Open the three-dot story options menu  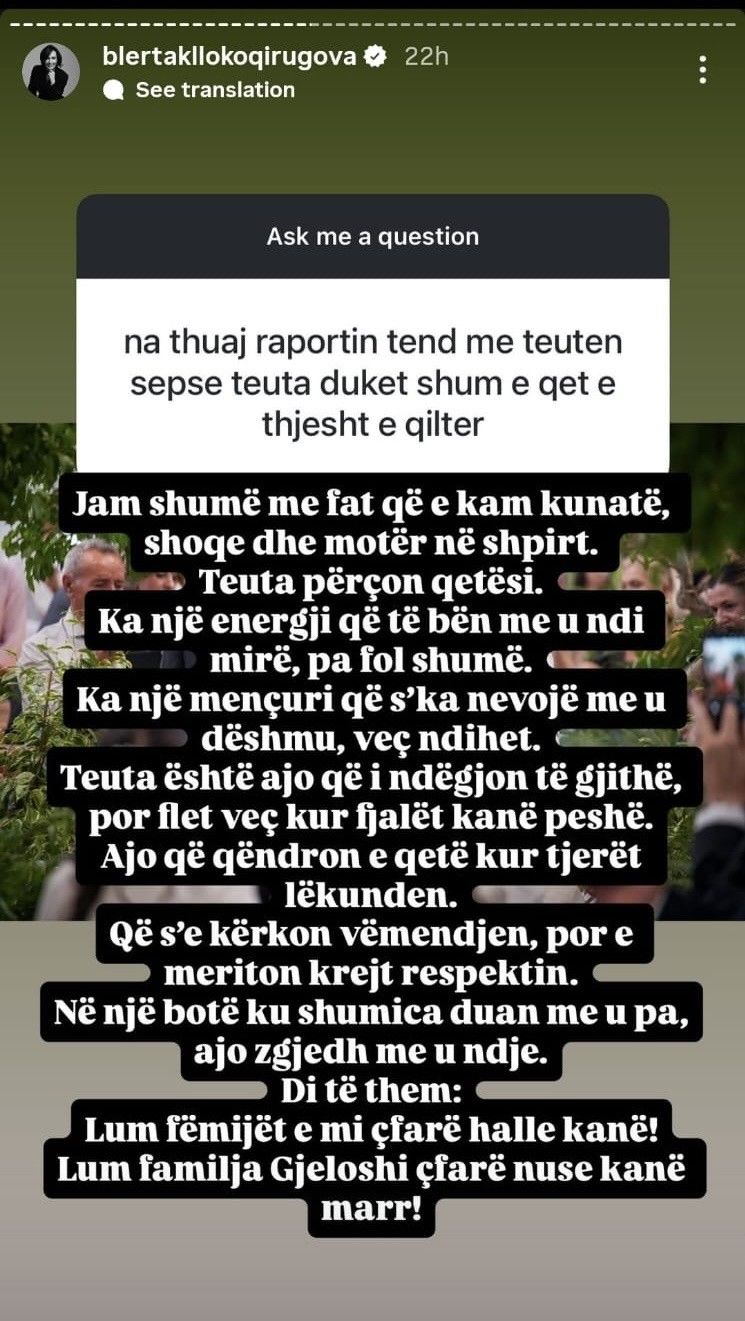(703, 70)
